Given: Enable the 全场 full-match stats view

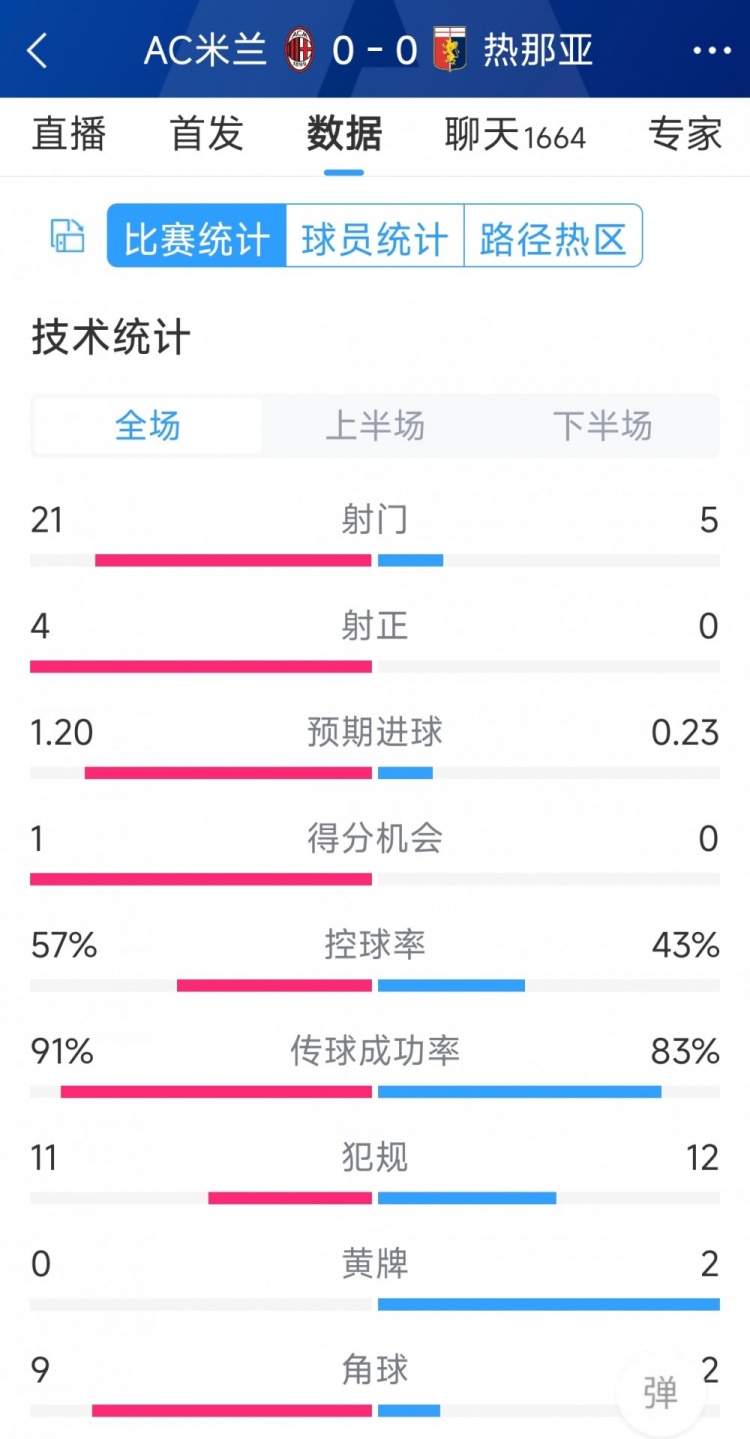Looking at the screenshot, I should [x=146, y=425].
